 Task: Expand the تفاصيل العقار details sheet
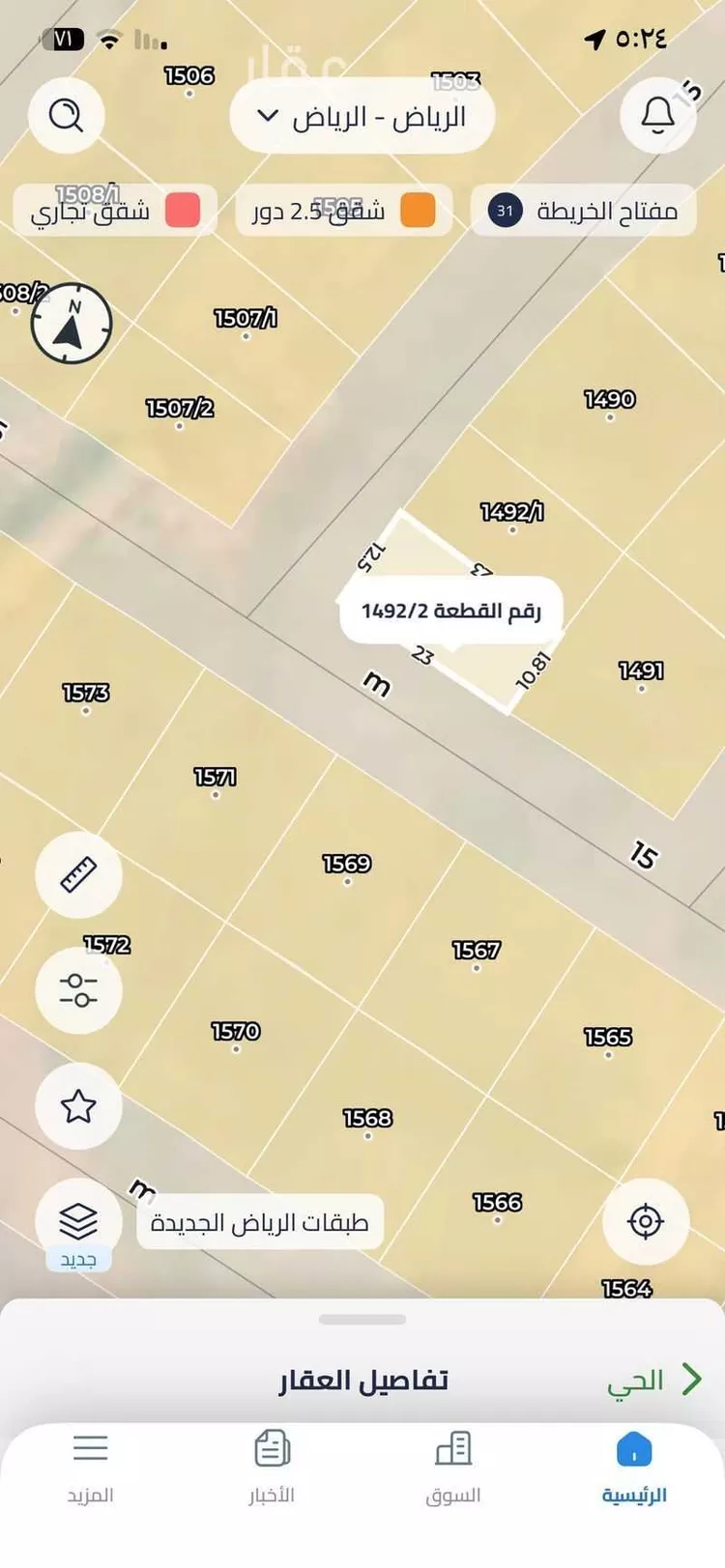(362, 1380)
